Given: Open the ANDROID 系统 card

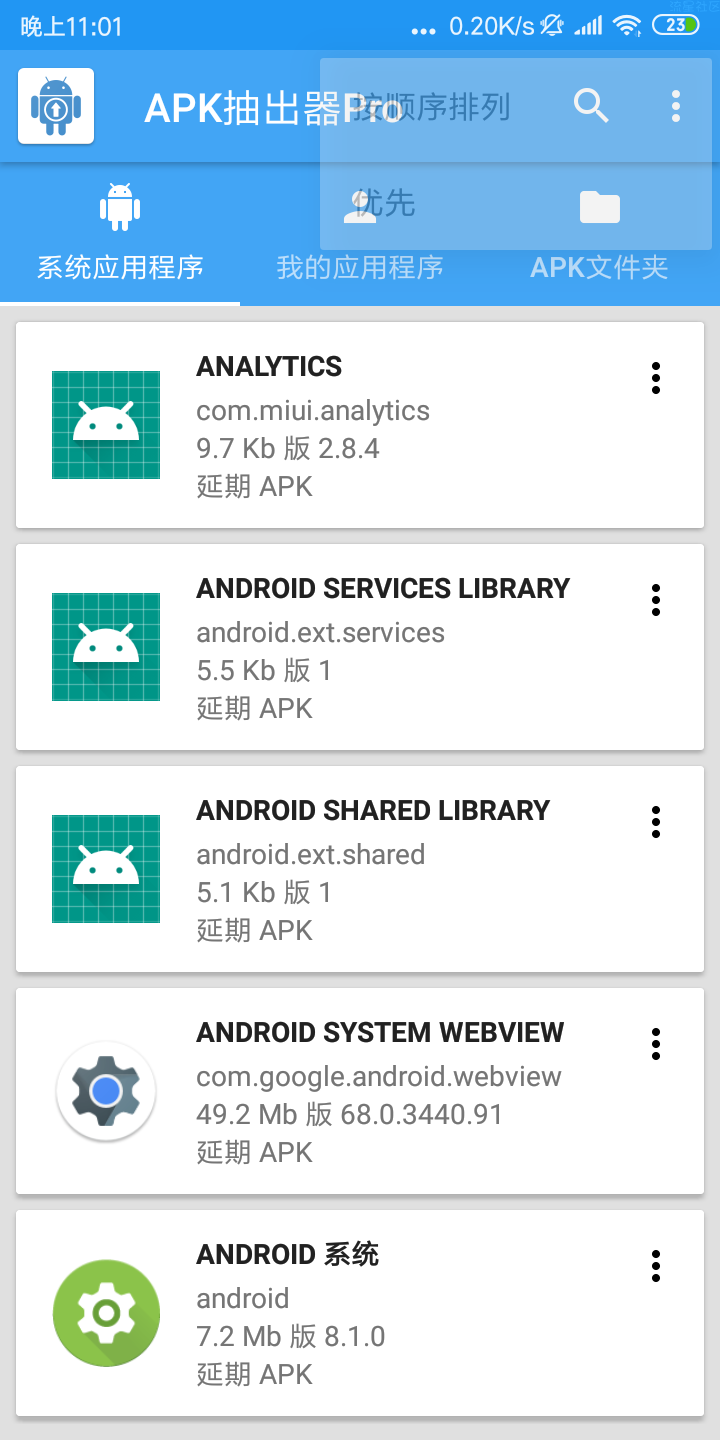Looking at the screenshot, I should 360,1313.
